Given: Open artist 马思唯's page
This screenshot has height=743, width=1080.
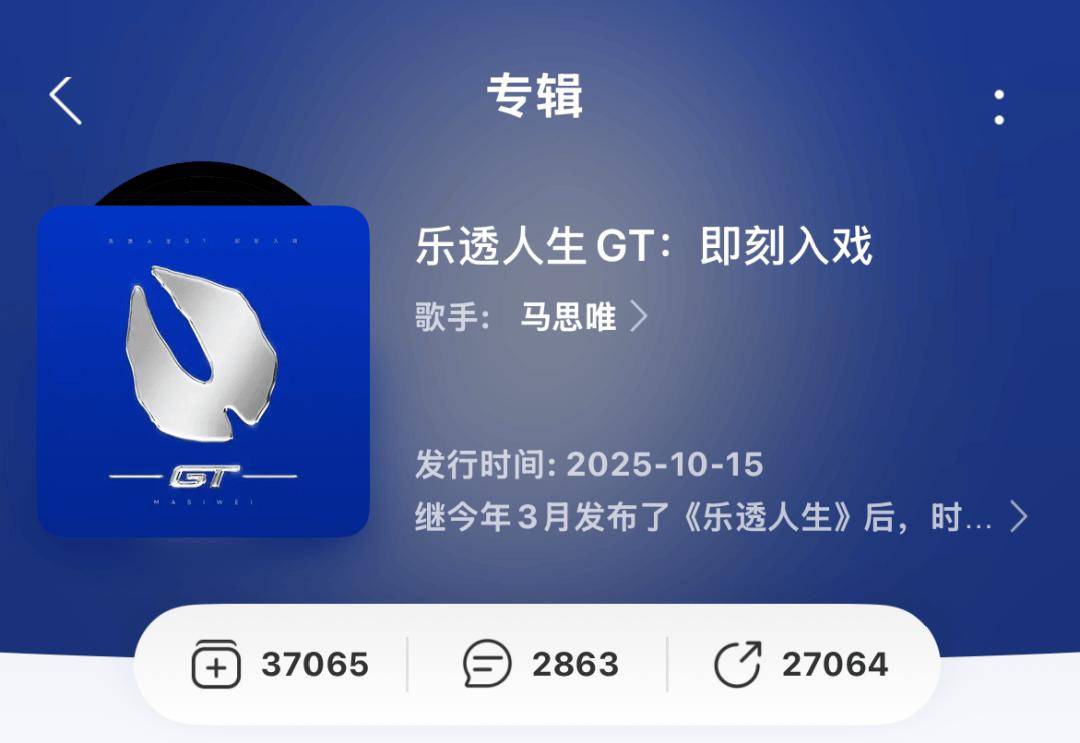Looking at the screenshot, I should [582, 318].
